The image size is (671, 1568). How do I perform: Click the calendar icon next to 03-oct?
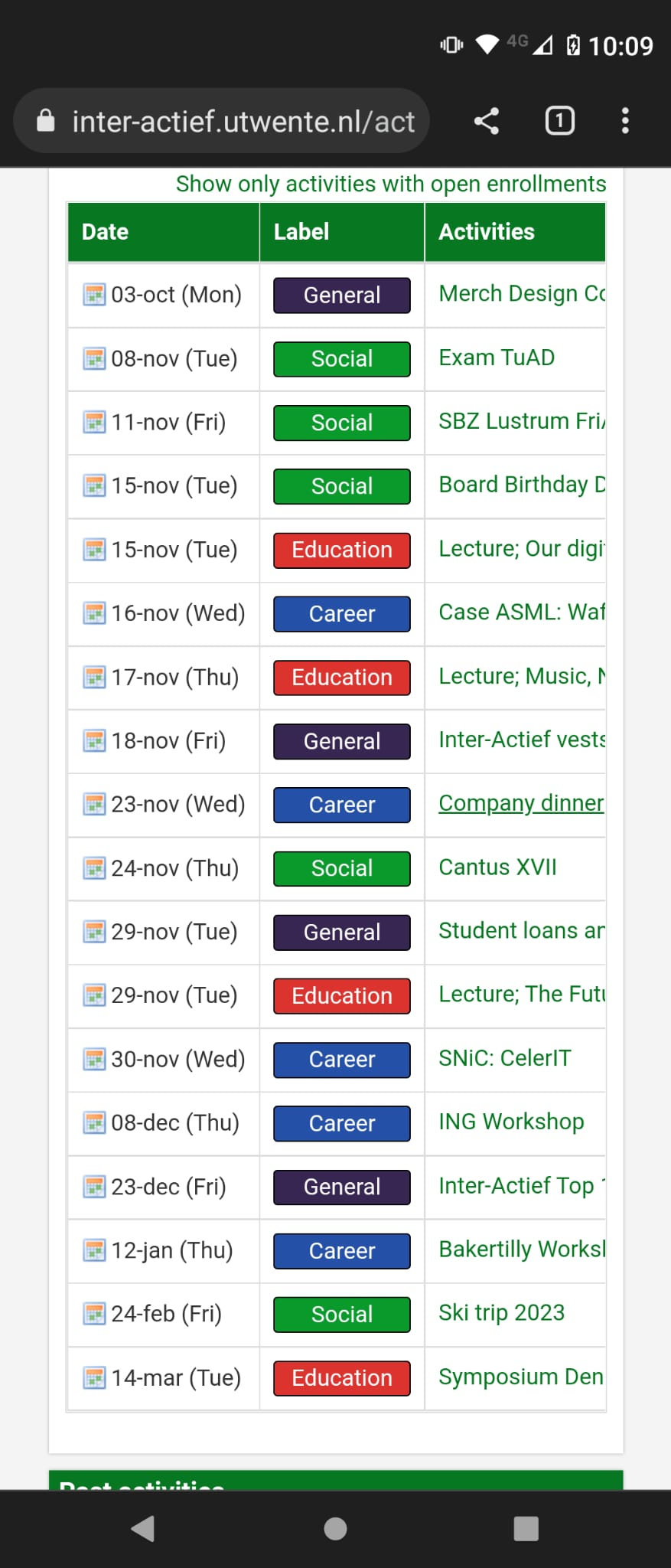point(93,294)
